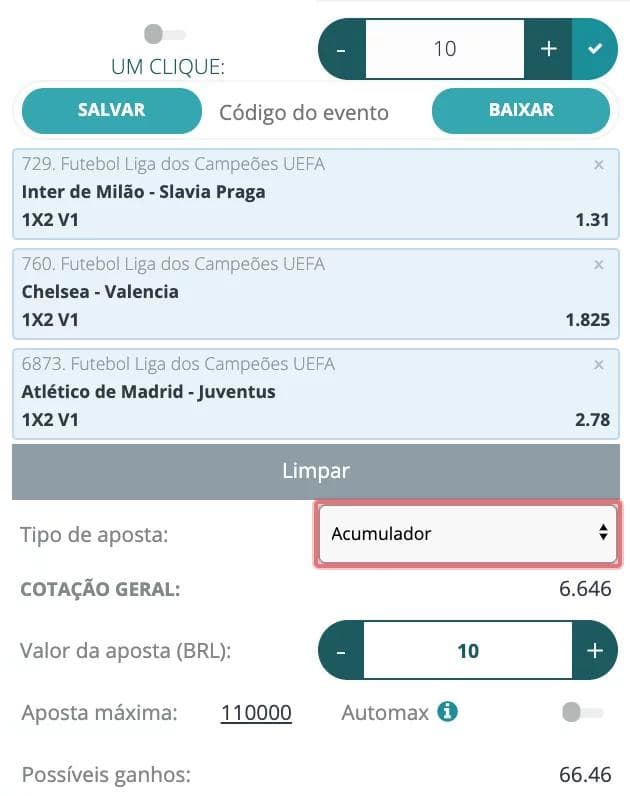Show the Automax info tooltip
Image resolution: width=630 pixels, height=796 pixels.
(448, 712)
